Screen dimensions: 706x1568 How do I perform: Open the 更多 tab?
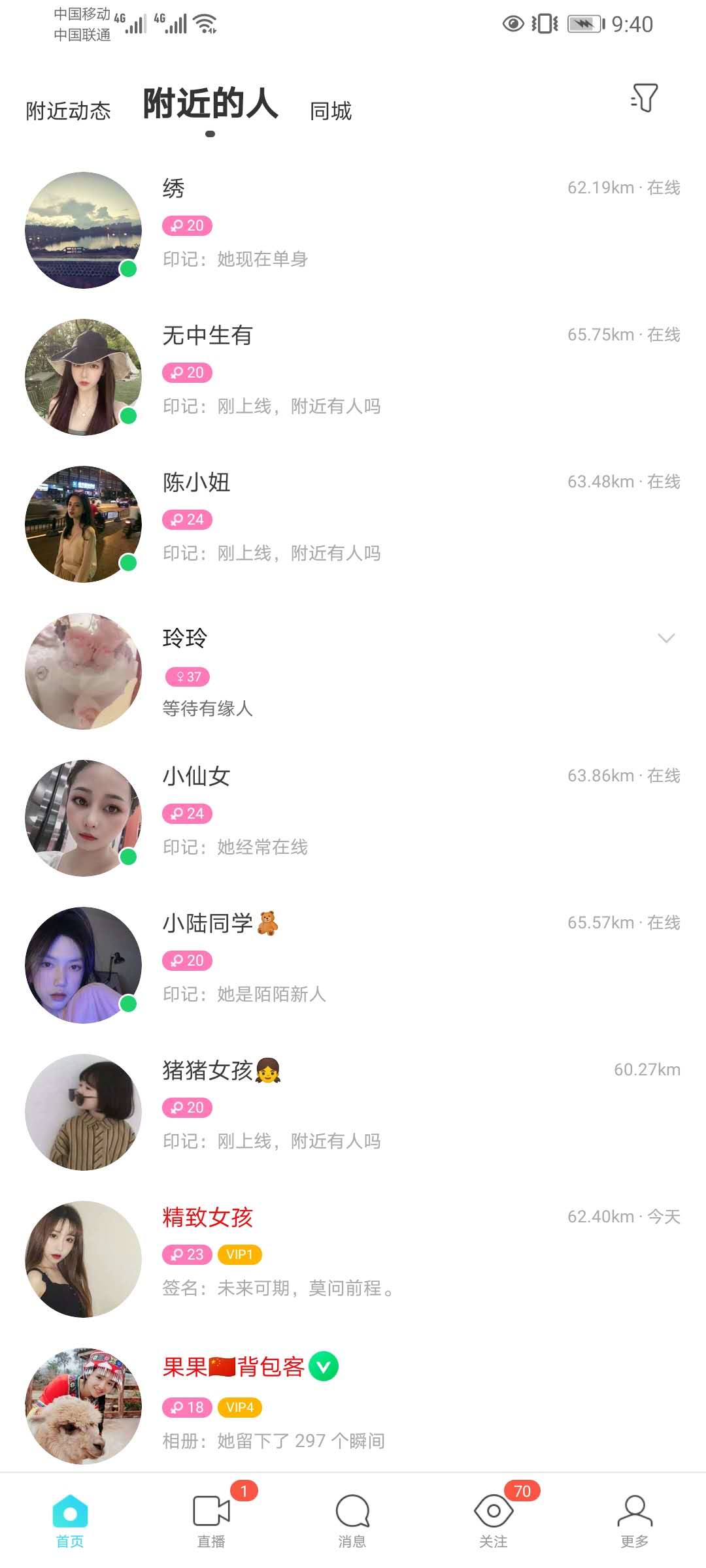(x=635, y=1521)
